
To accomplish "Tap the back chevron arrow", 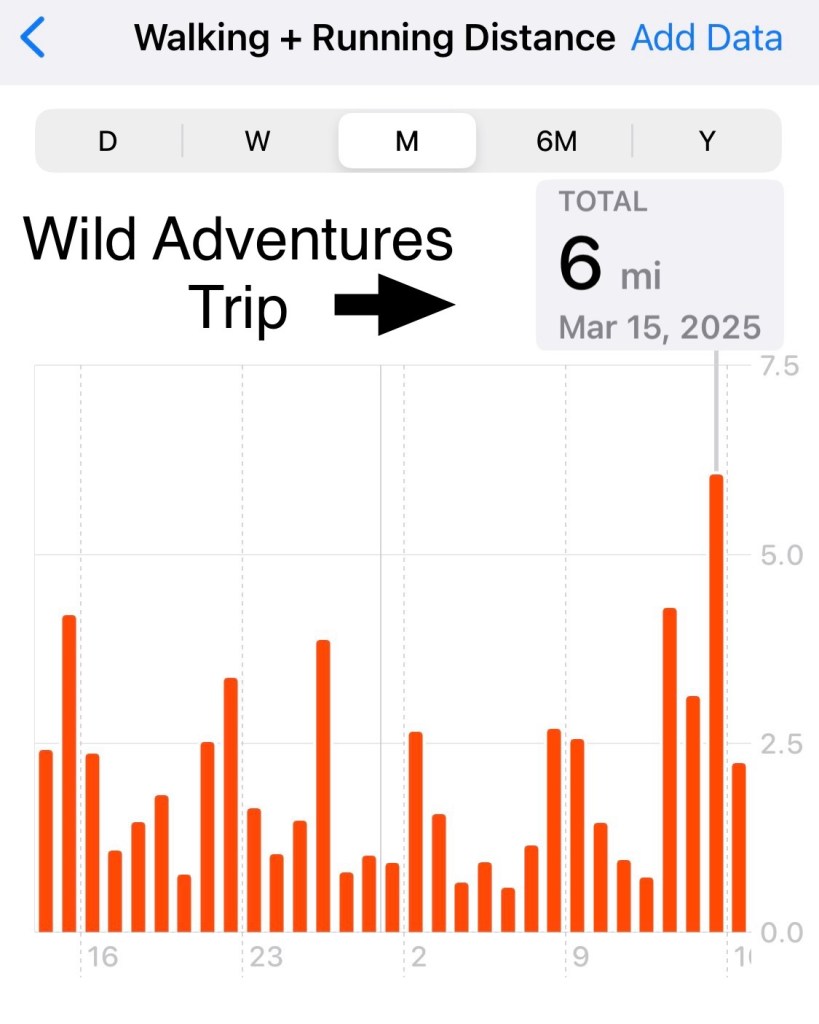I will pyautogui.click(x=32, y=37).
